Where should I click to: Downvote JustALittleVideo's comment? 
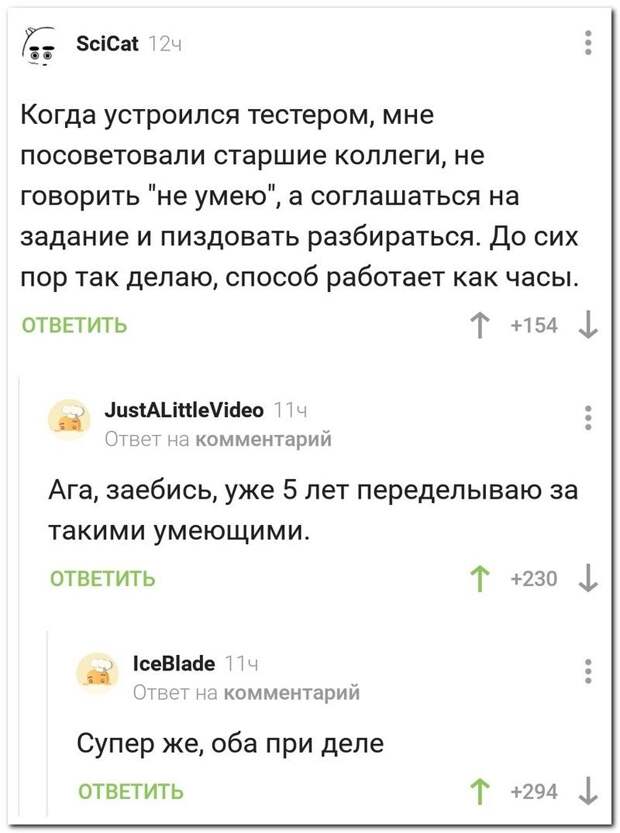coord(589,577)
